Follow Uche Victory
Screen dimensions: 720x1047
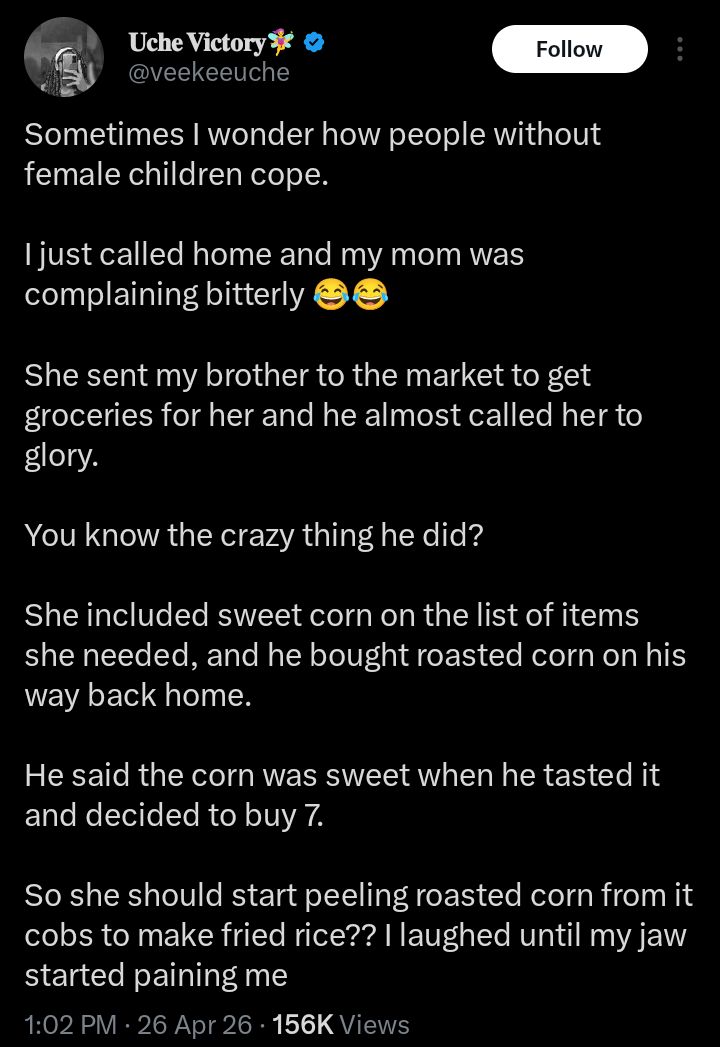tap(569, 50)
